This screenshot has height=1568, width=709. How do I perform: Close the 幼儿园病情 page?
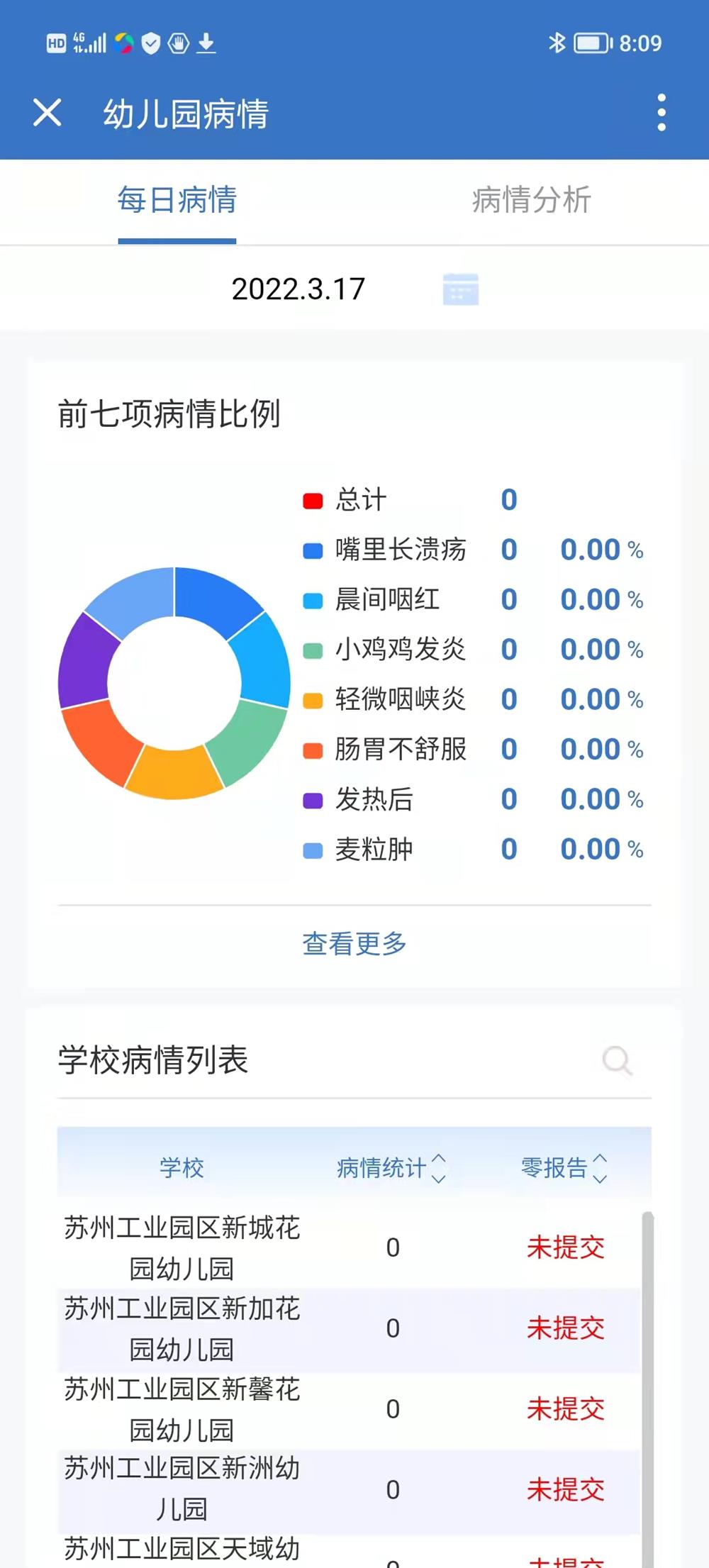tap(48, 113)
